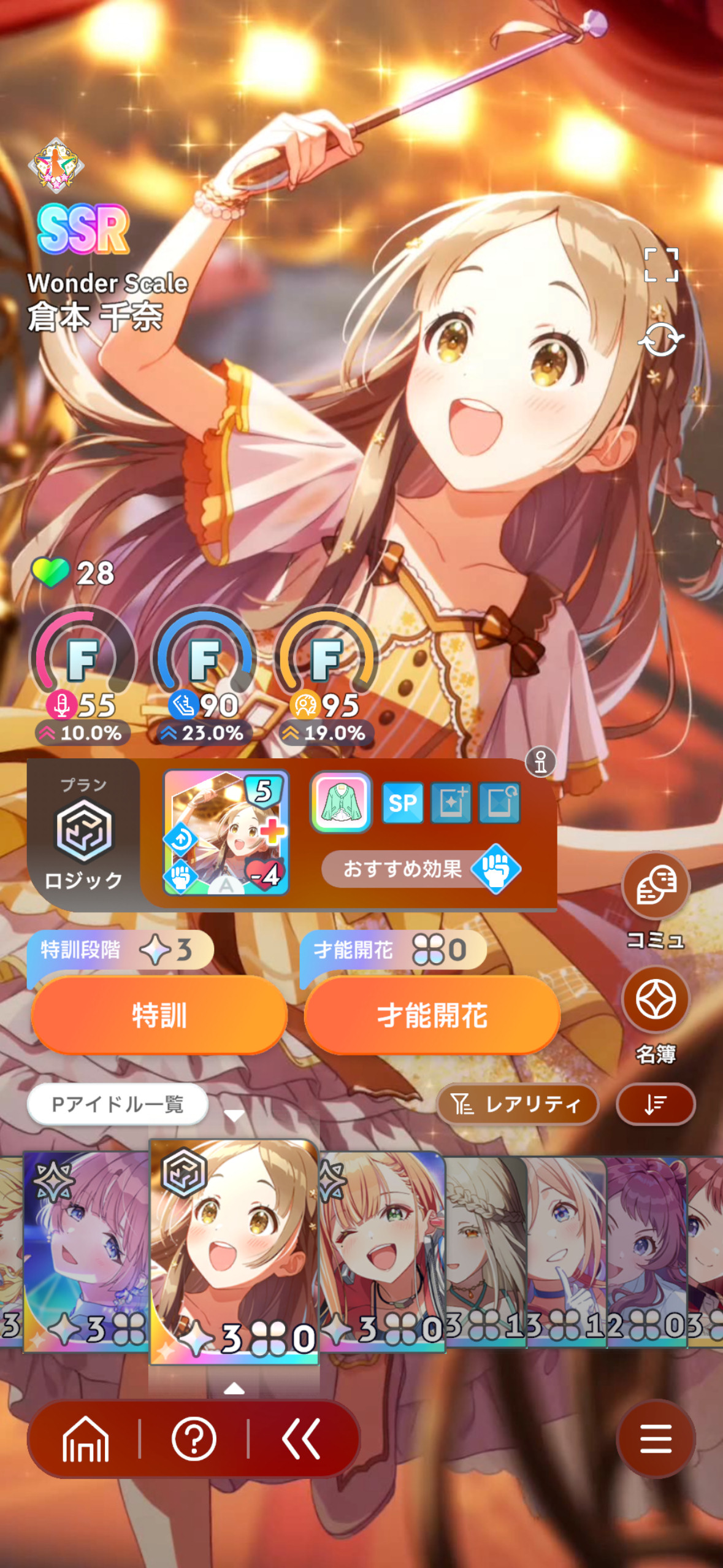
Task: Open the help question mark
Action: (194, 1439)
